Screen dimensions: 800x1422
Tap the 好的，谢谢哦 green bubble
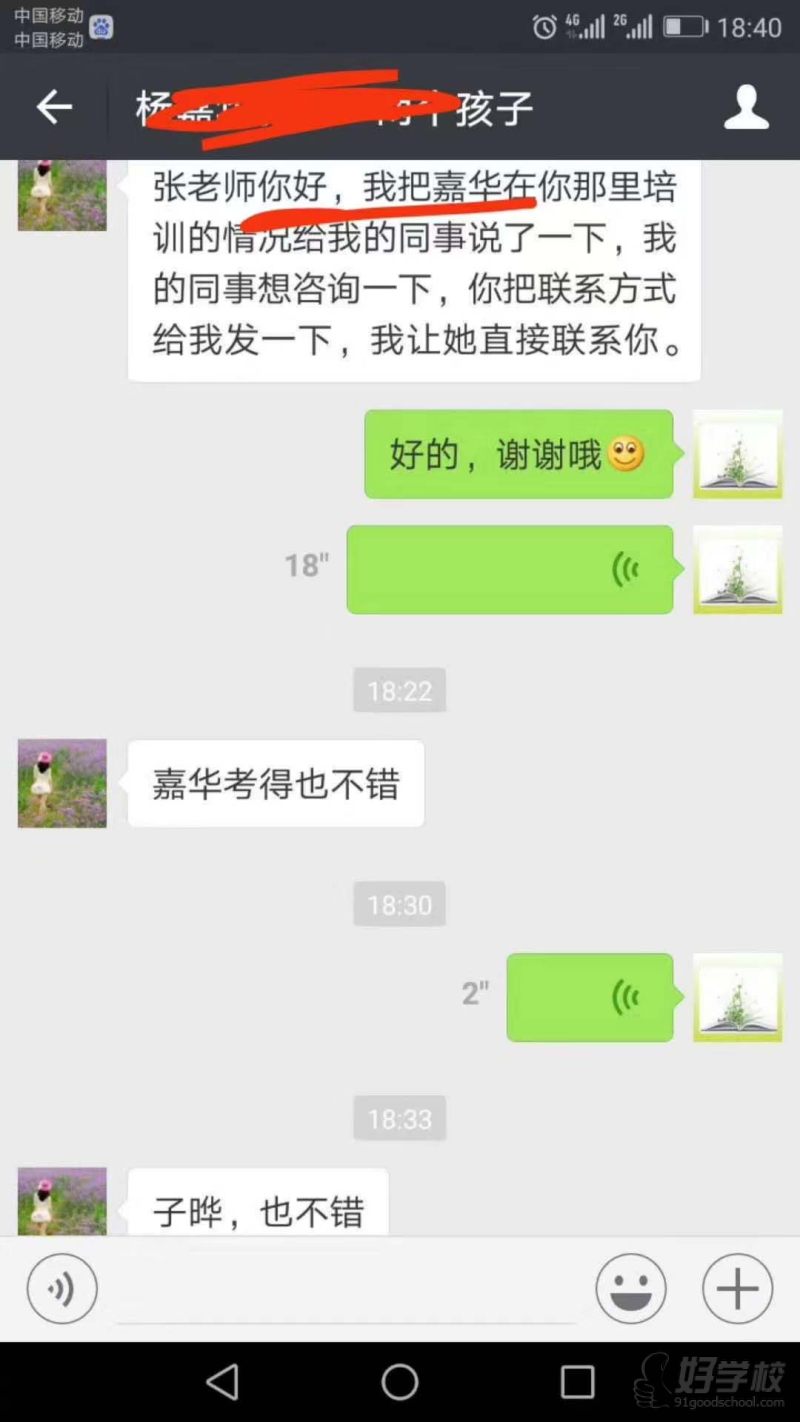pos(519,454)
